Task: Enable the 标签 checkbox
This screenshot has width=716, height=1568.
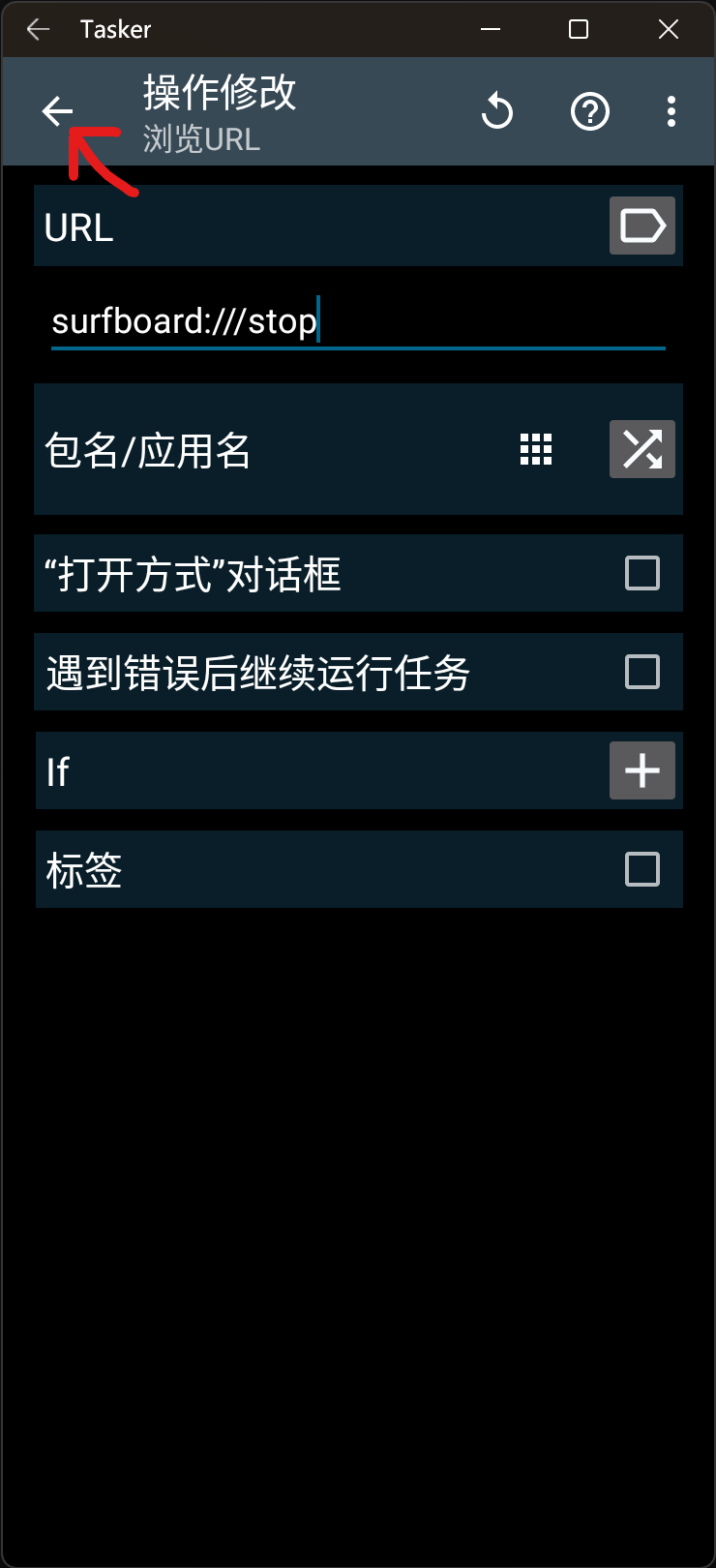Action: 641,870
